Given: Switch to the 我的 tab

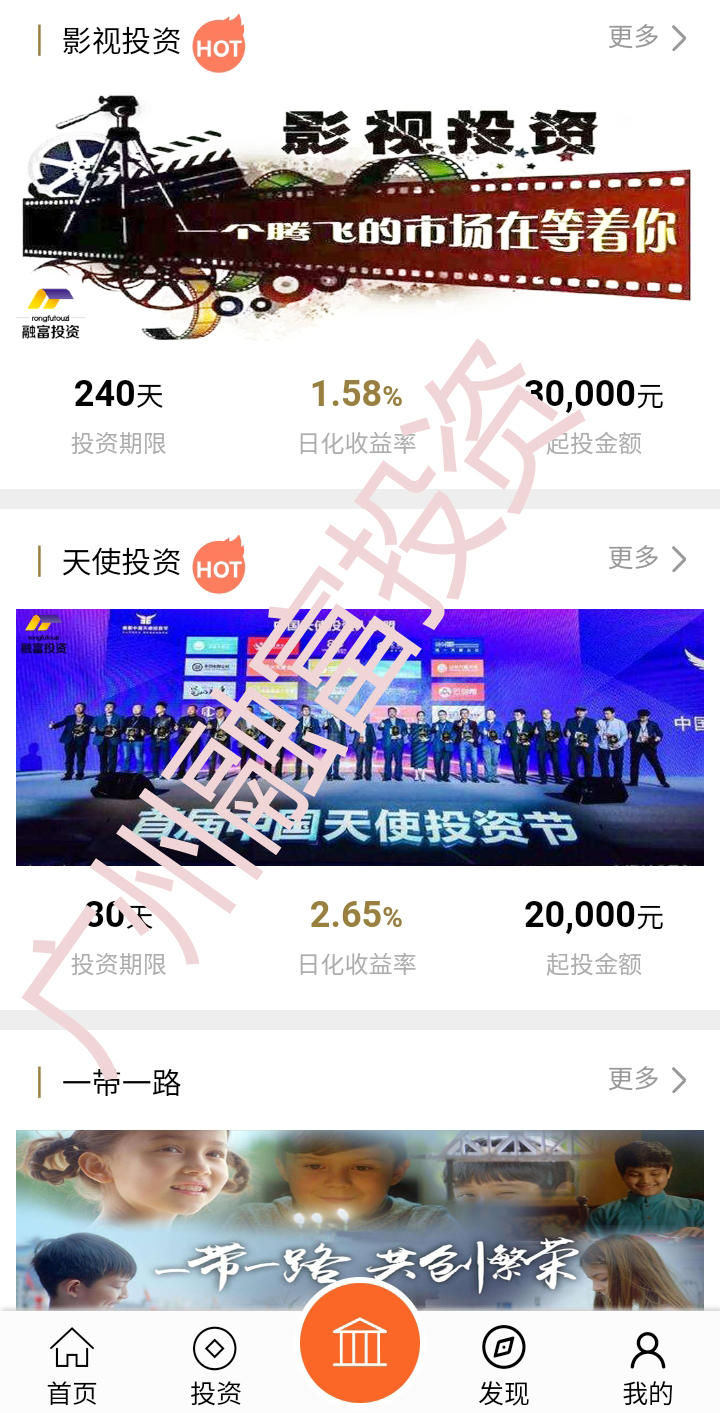Looking at the screenshot, I should 647,1365.
